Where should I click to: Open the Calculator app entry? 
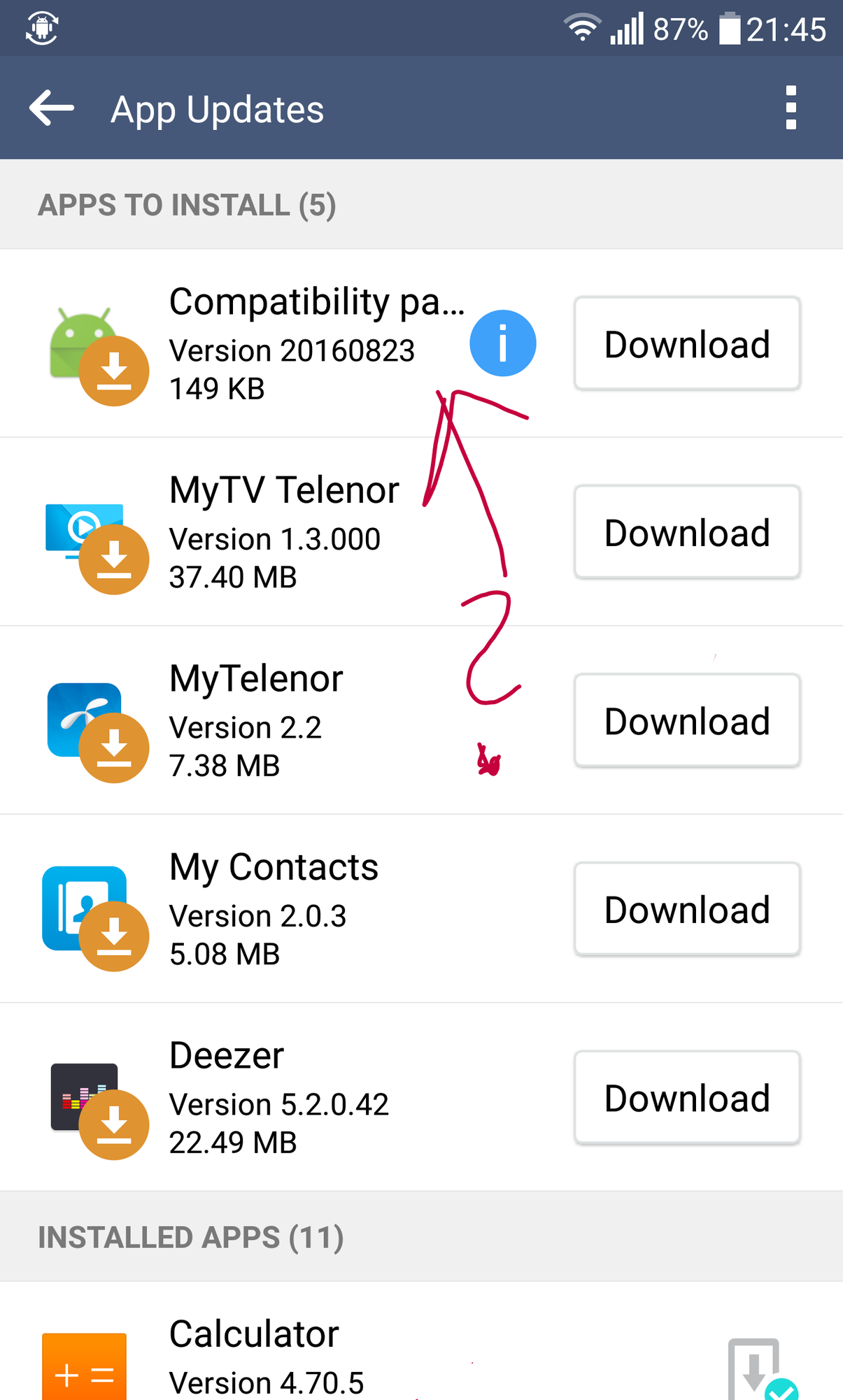tap(421, 1341)
